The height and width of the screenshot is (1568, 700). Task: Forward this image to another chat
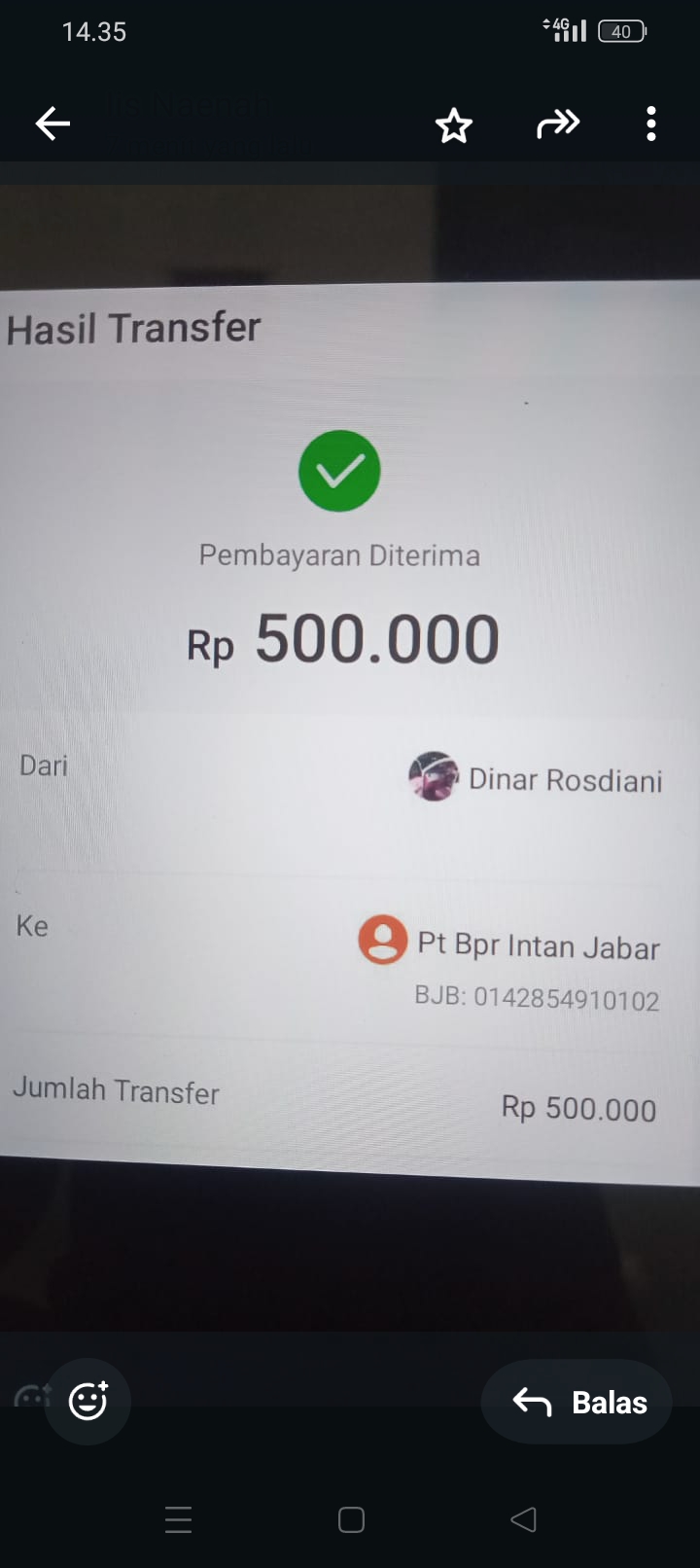point(558,125)
